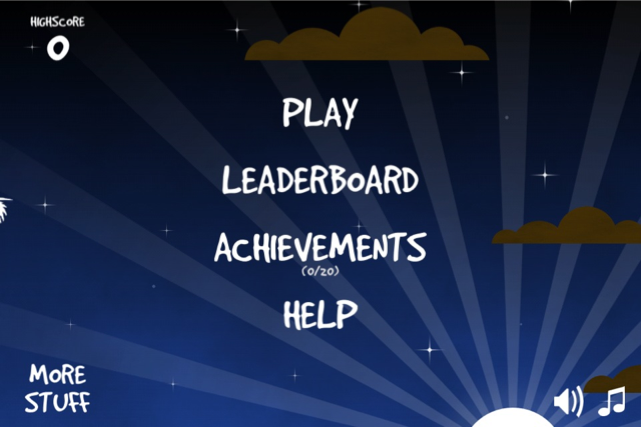The height and width of the screenshot is (427, 641).
Task: Tap More Stuff
Action: click(x=57, y=389)
